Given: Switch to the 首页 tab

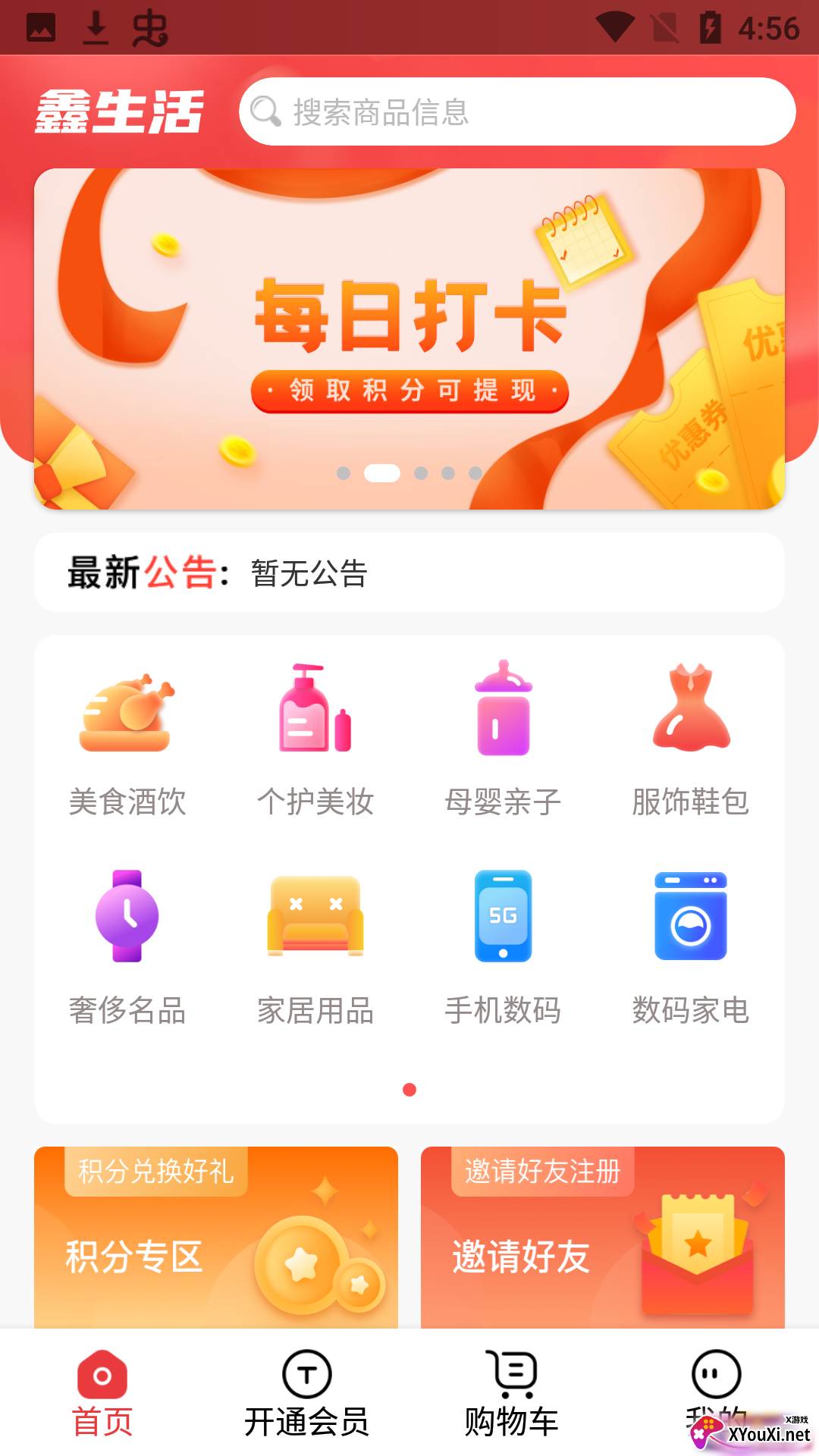Looking at the screenshot, I should click(x=102, y=1394).
